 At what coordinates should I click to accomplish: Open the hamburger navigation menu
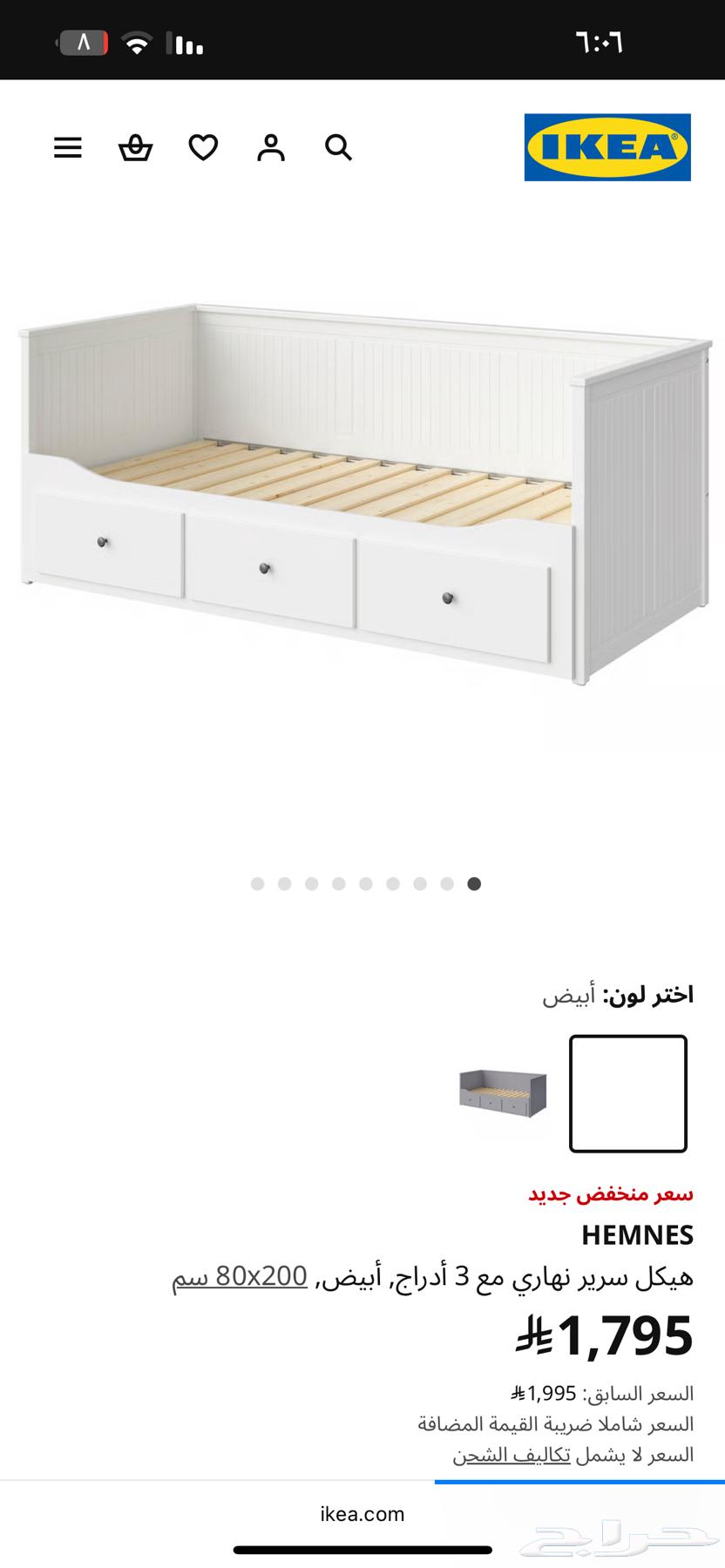[67, 148]
